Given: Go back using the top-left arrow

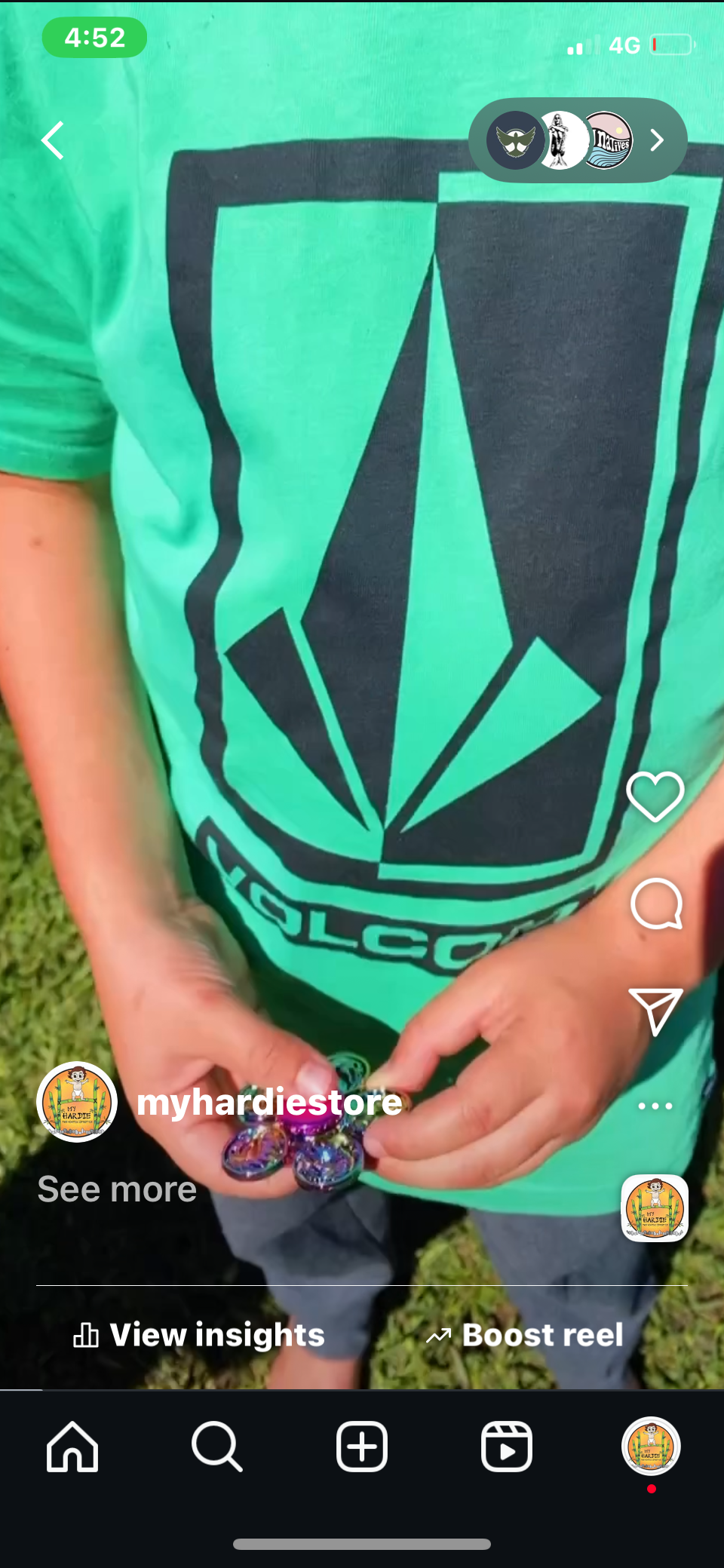Looking at the screenshot, I should (x=52, y=140).
